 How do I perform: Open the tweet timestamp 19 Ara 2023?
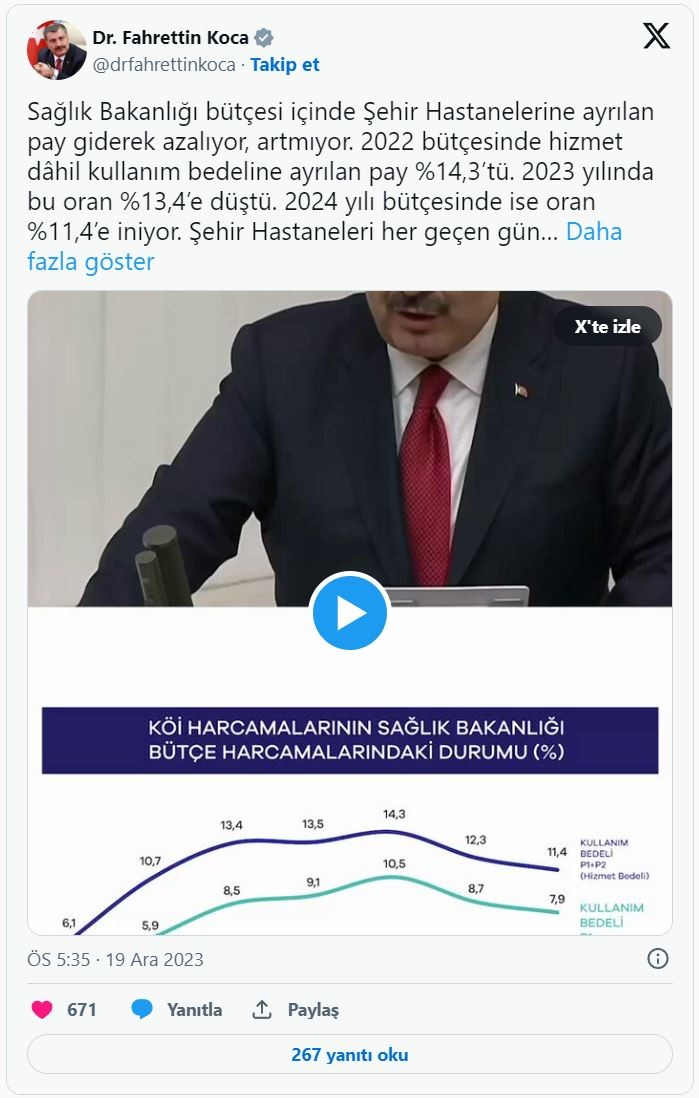[115, 959]
